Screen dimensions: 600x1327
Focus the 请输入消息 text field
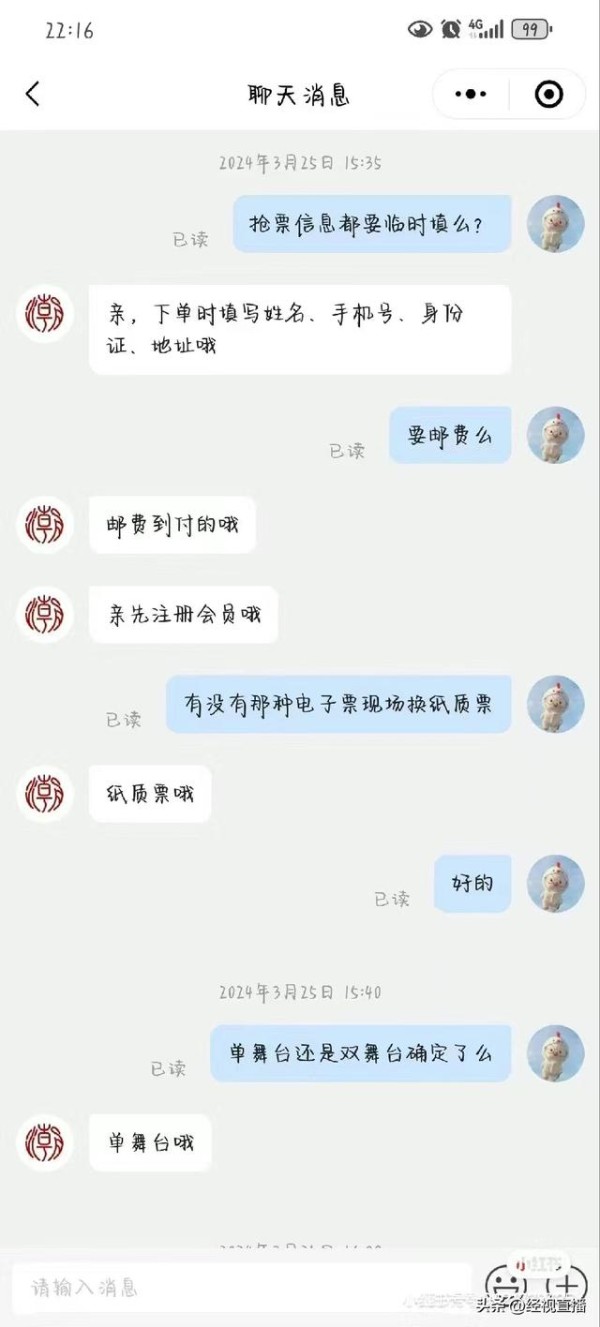tap(241, 1287)
